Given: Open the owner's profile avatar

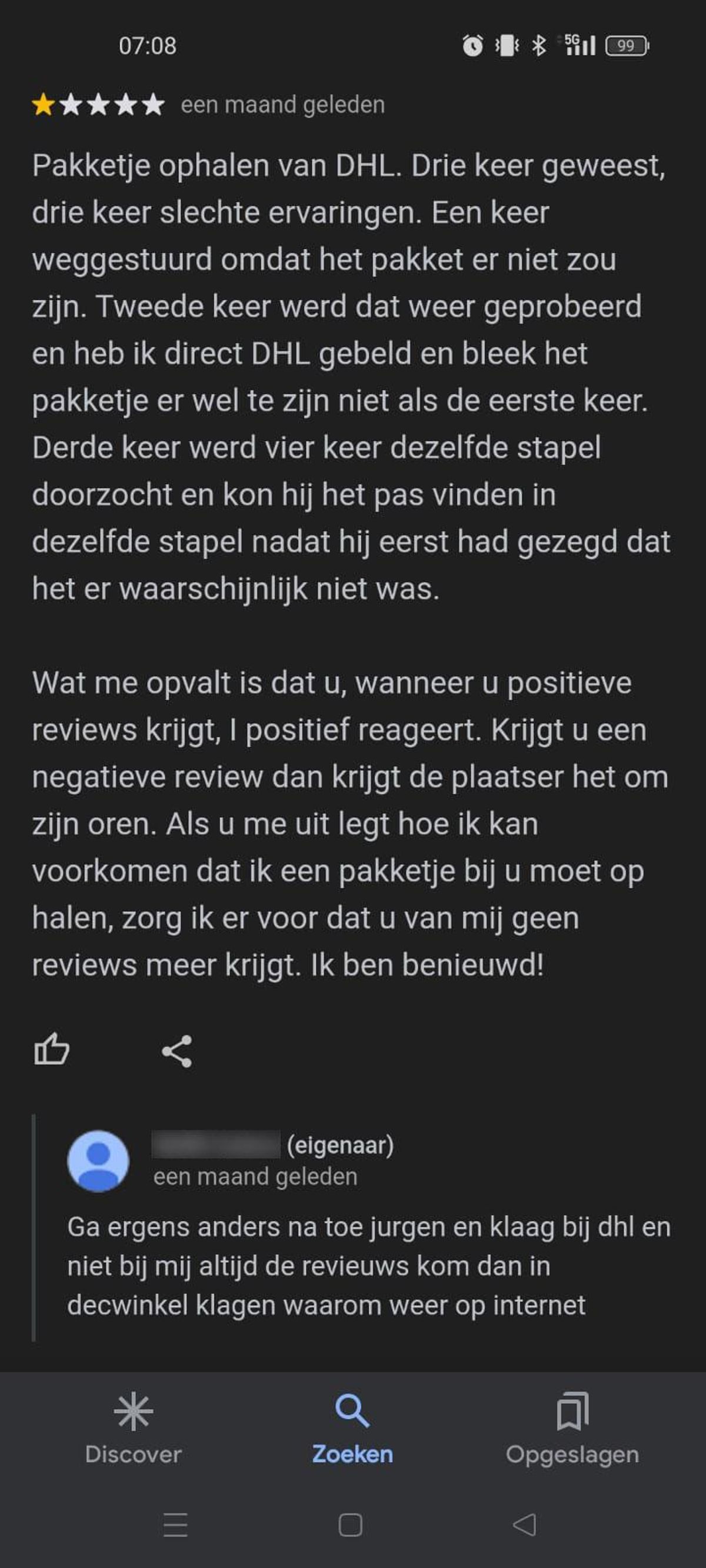Looking at the screenshot, I should coord(98,1161).
